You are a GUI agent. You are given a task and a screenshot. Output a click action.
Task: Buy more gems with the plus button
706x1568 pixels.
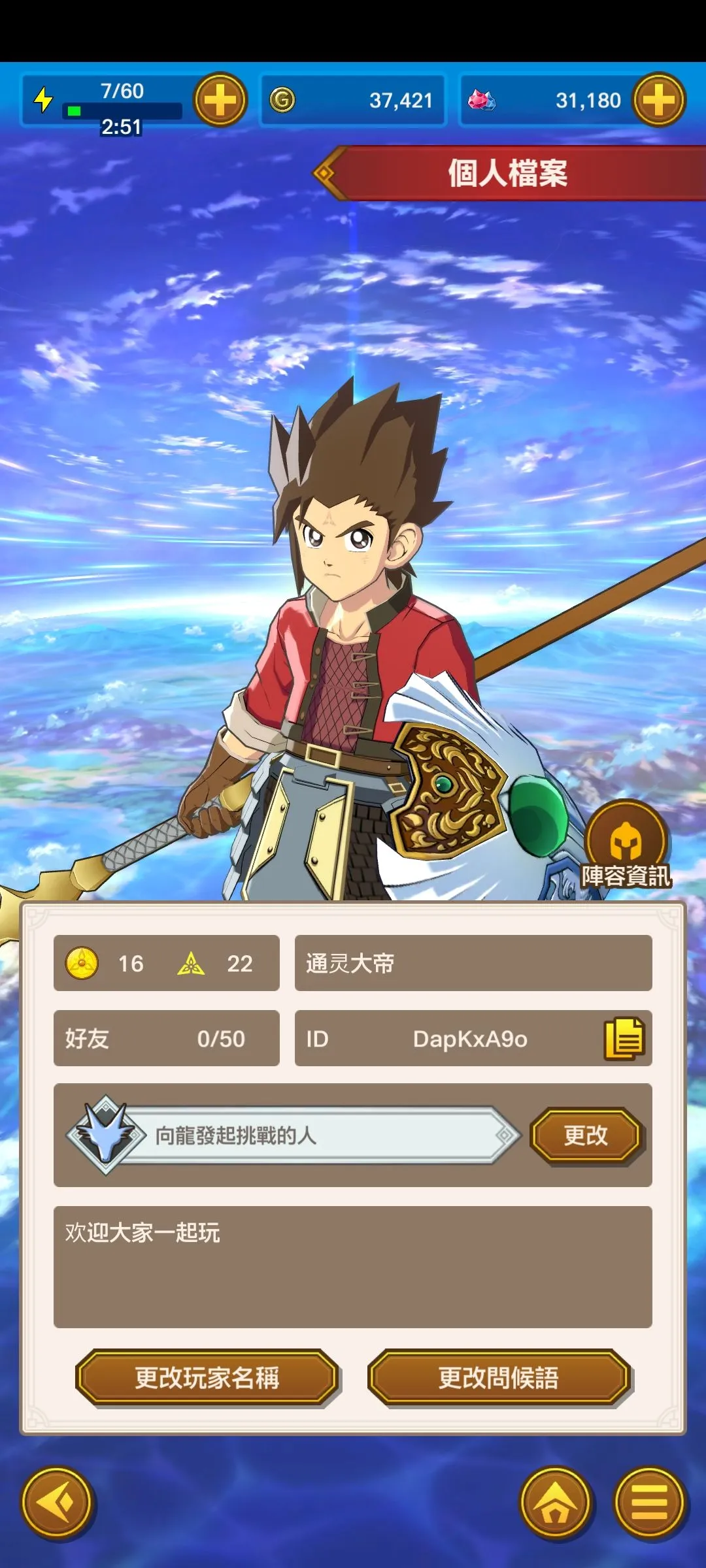659,100
